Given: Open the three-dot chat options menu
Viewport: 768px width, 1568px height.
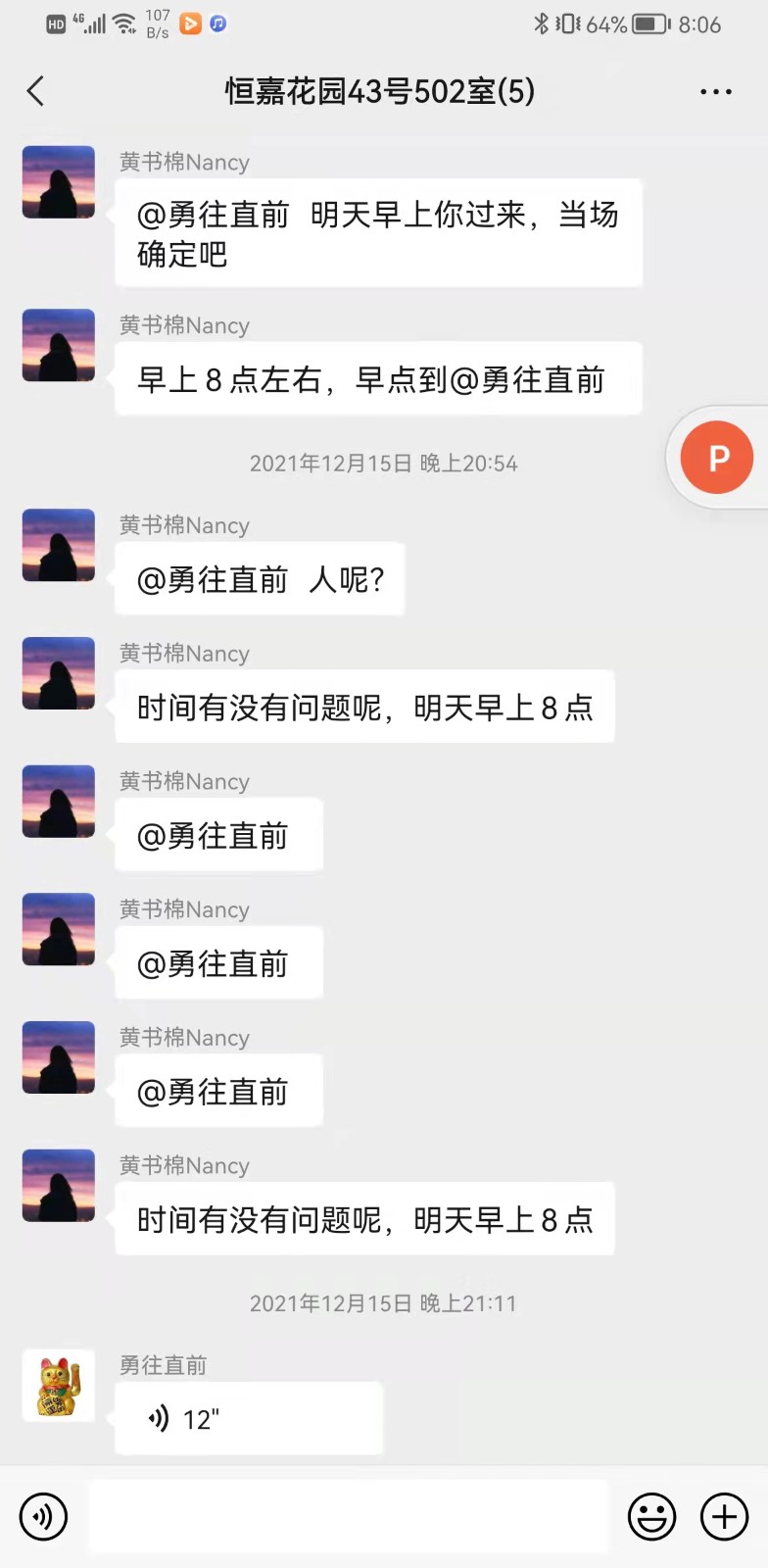Looking at the screenshot, I should pyautogui.click(x=715, y=92).
